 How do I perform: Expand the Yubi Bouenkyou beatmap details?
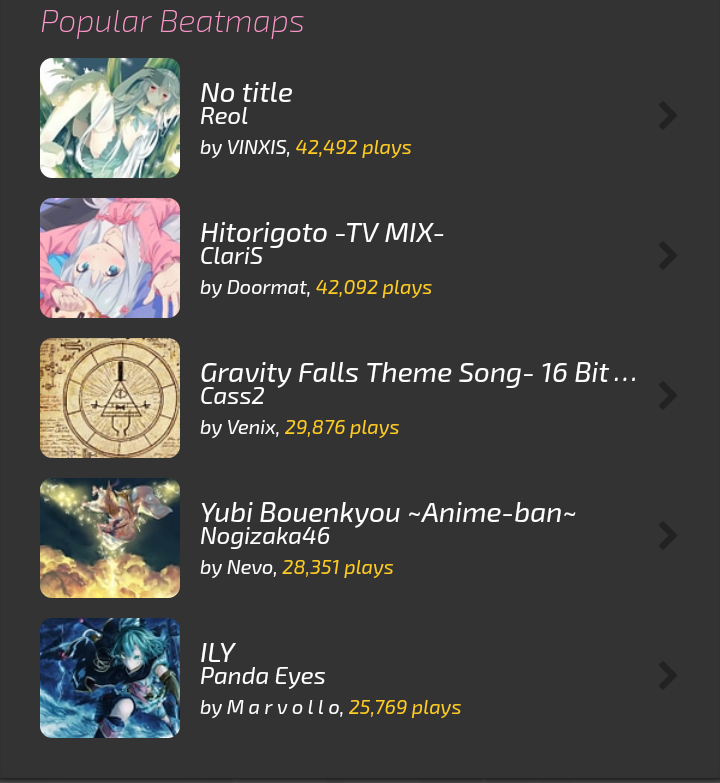(x=666, y=535)
